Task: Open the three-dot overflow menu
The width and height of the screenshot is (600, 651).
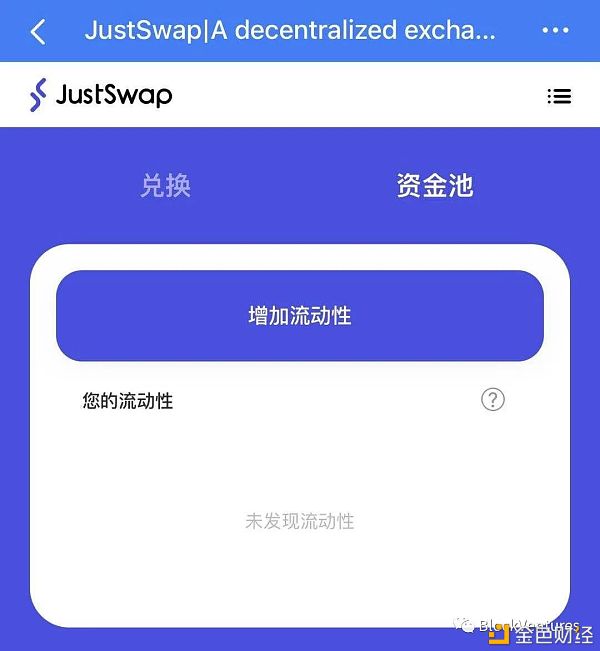Action: pos(555,31)
